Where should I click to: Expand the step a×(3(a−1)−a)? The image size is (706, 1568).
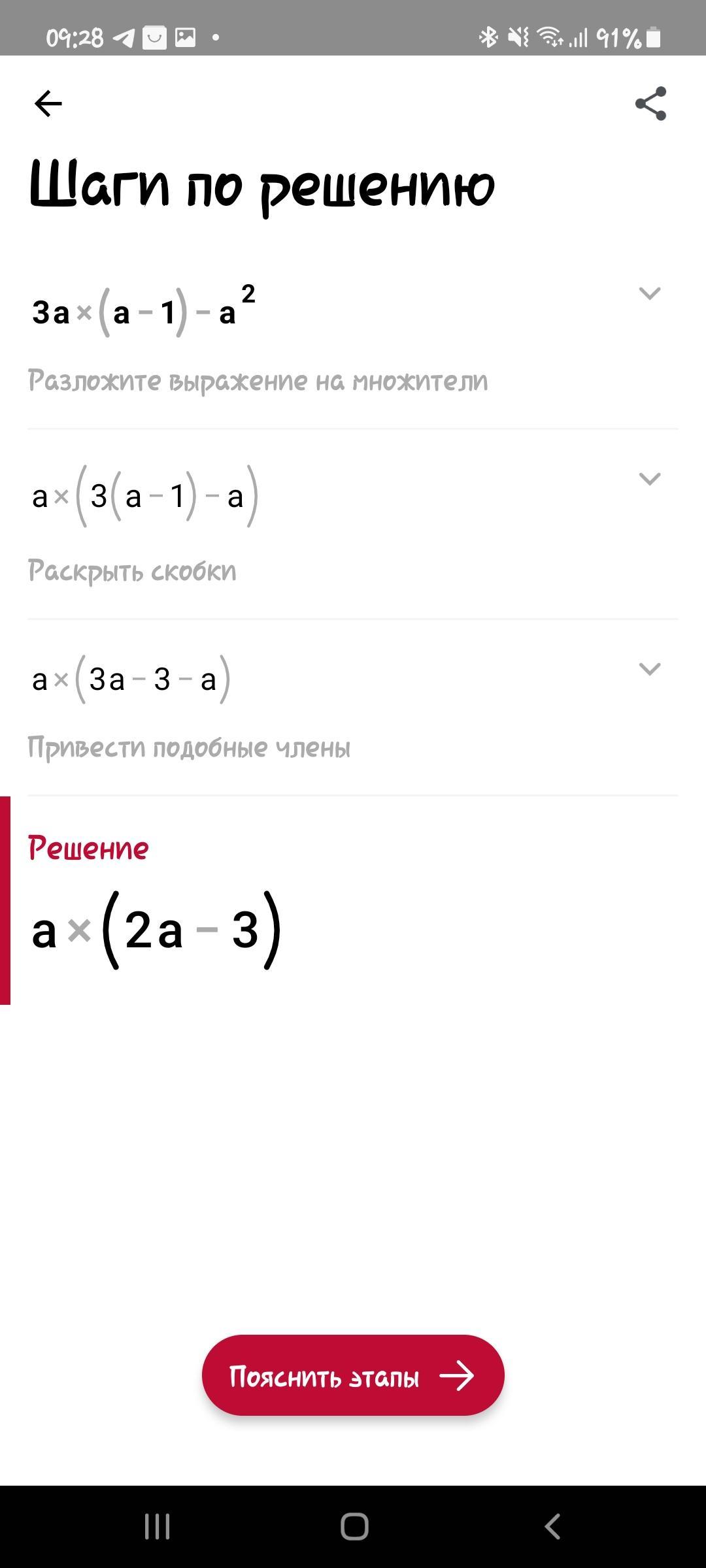(x=649, y=479)
